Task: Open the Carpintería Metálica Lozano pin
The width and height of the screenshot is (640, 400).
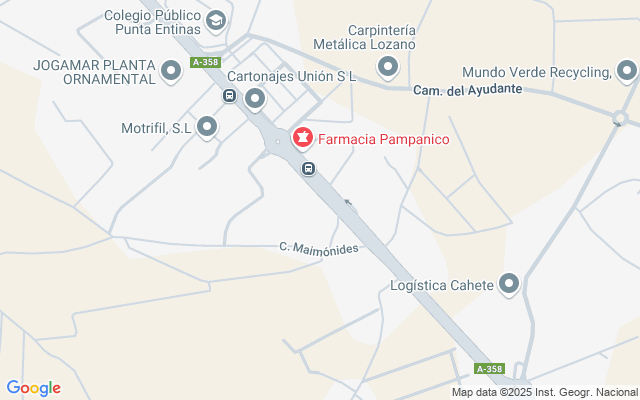Action: click(x=388, y=67)
